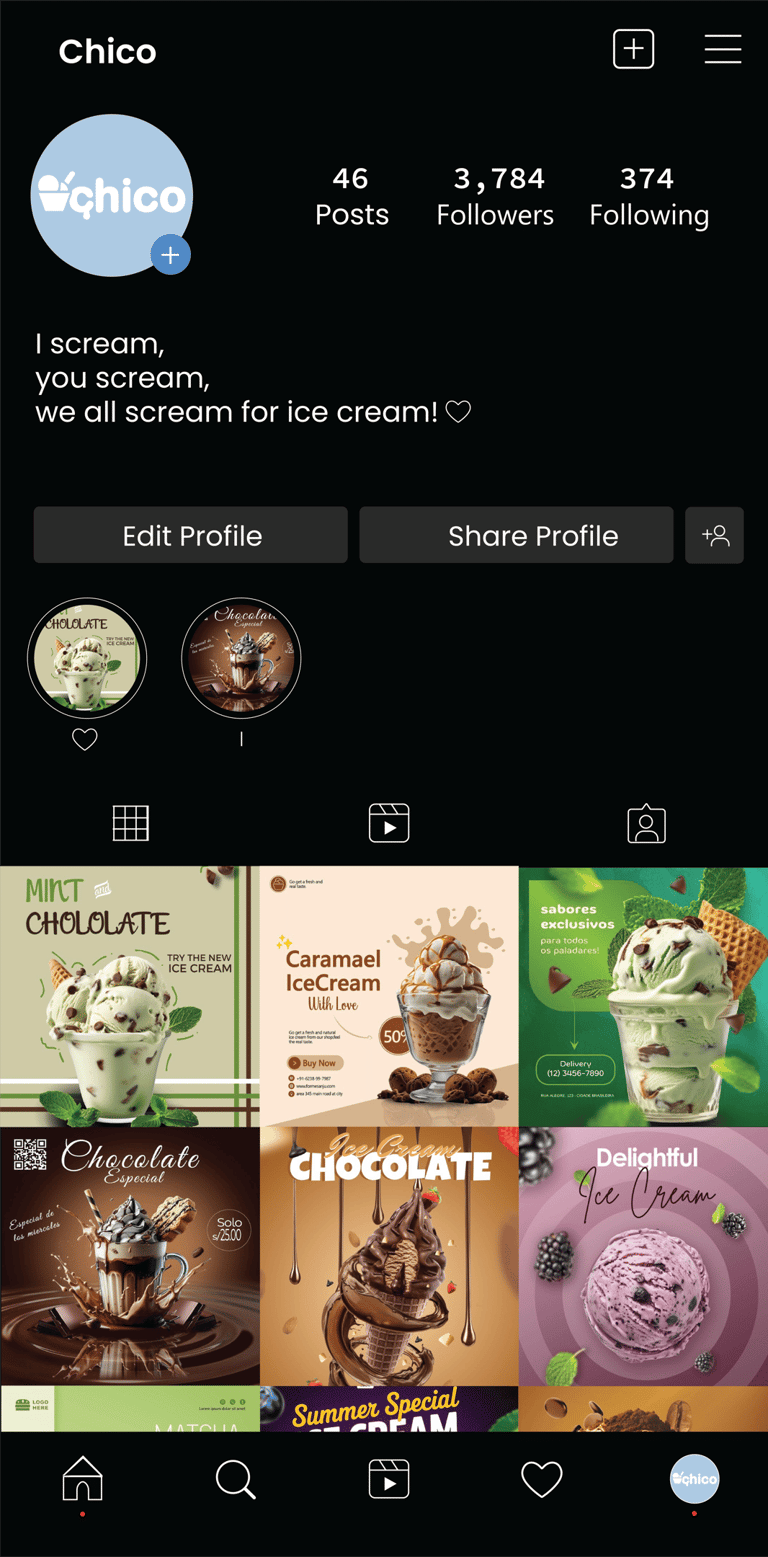Screen dimensions: 768x1557
Task: Open discover people button
Action: tap(714, 535)
